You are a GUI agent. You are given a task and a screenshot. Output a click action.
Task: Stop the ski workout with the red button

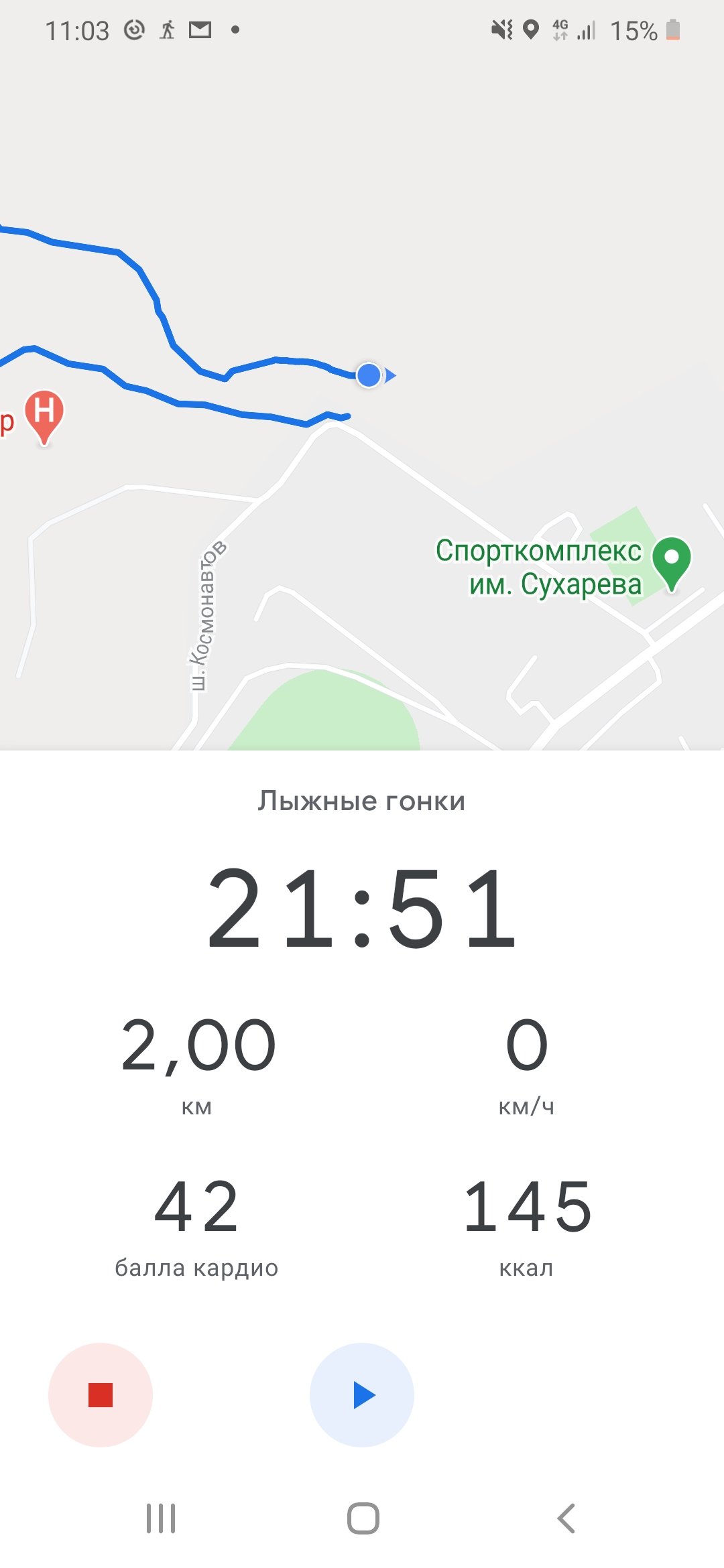click(101, 1394)
